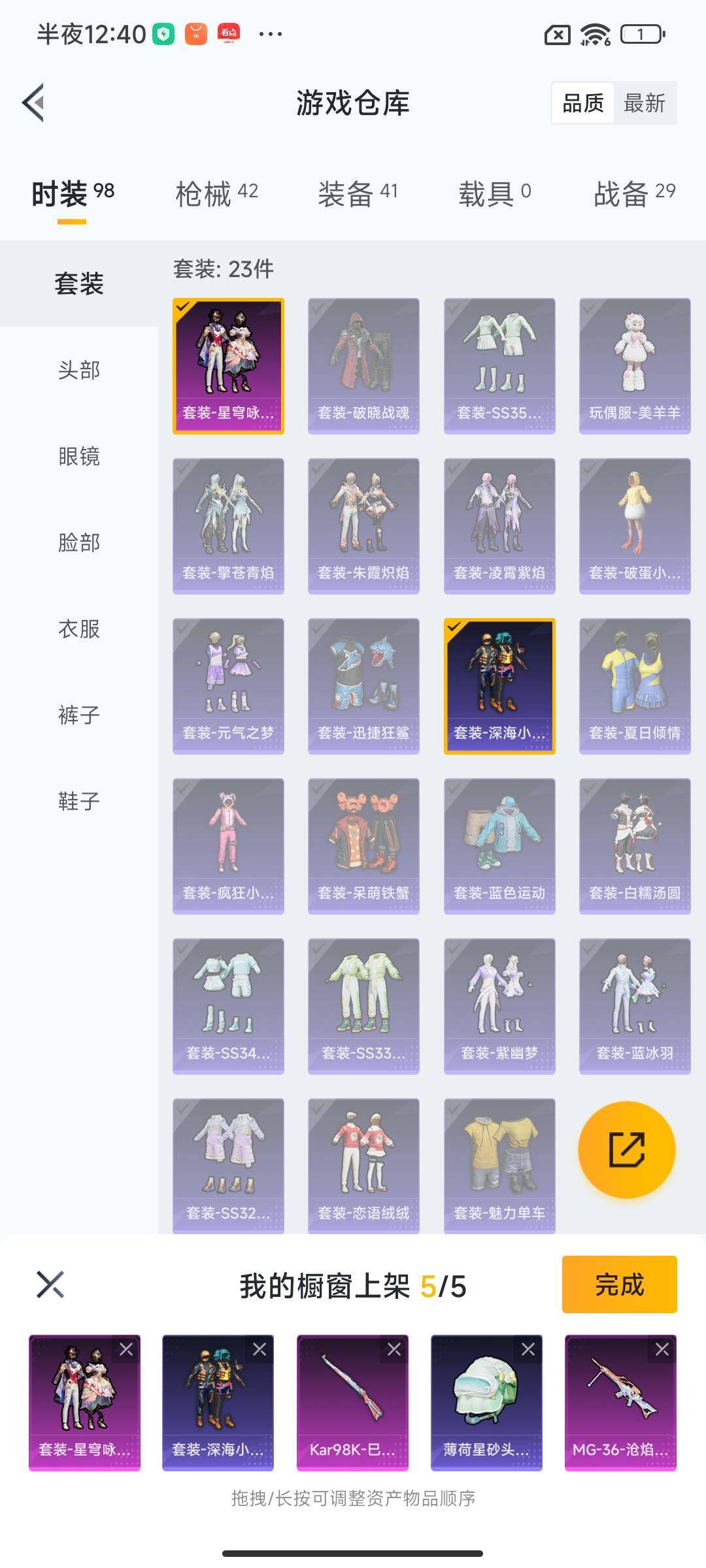
Task: Show the 鞋子 category
Action: point(79,801)
